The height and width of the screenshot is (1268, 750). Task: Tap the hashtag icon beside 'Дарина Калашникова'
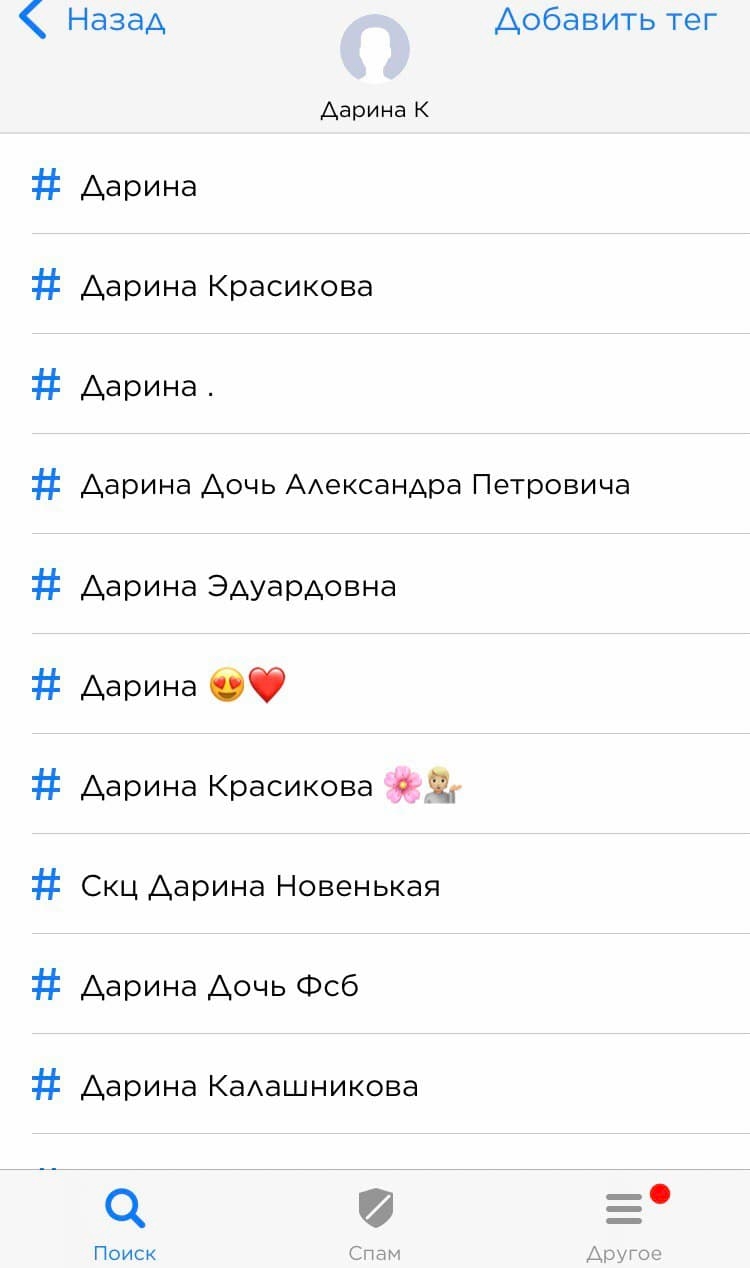45,1085
